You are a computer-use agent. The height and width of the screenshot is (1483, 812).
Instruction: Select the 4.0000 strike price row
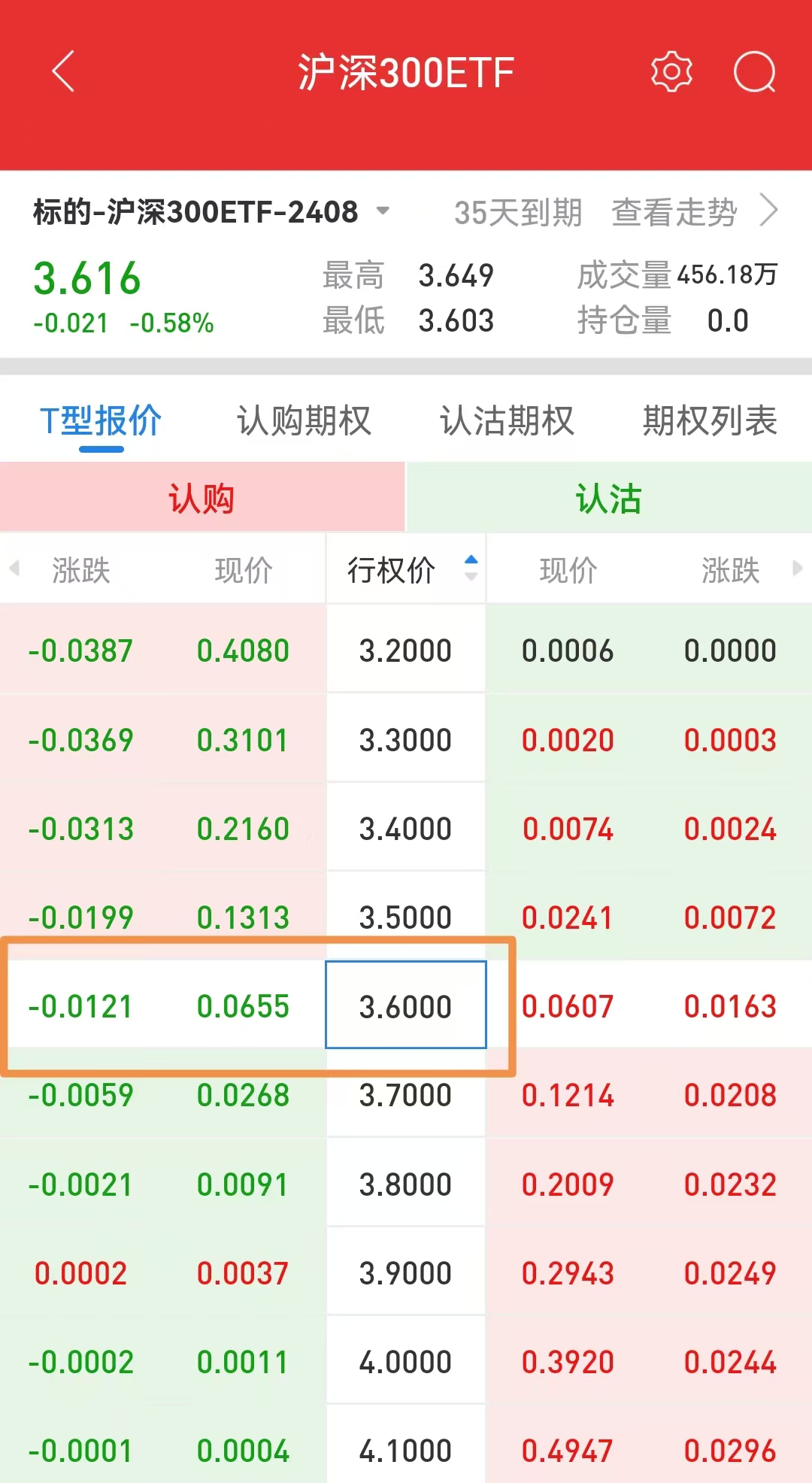[x=405, y=1362]
